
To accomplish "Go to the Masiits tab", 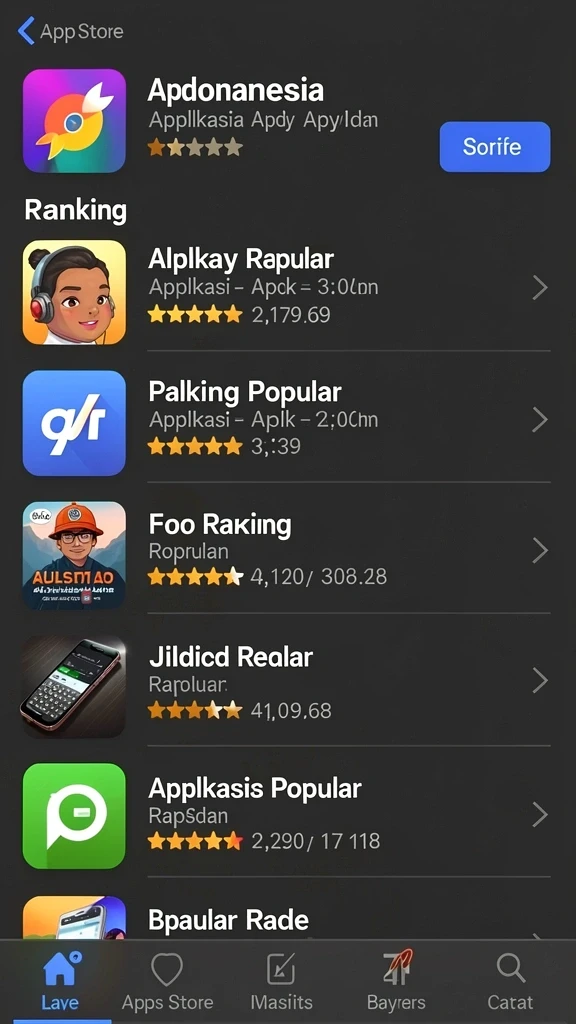I will (281, 981).
